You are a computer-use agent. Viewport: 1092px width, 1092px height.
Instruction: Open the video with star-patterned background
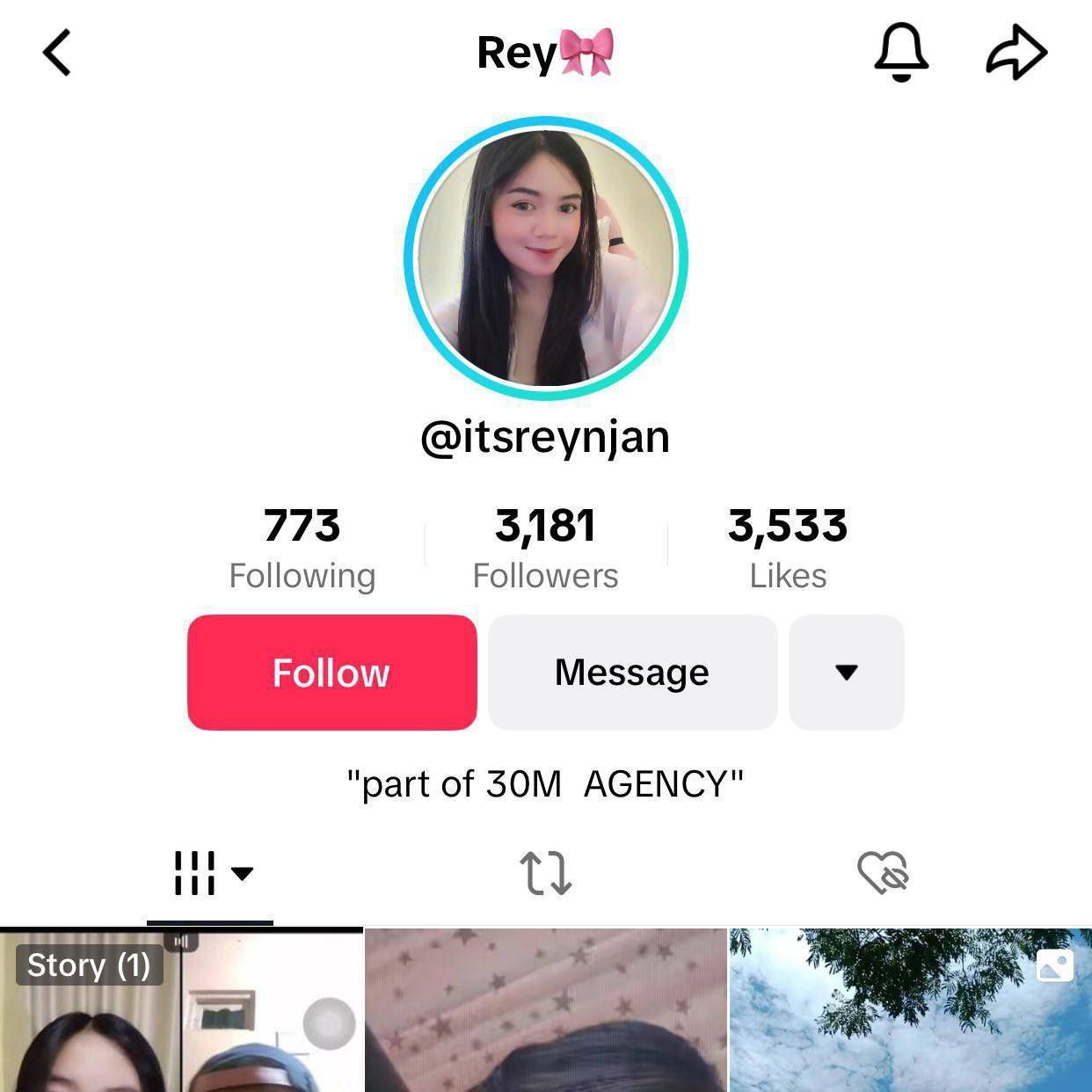(x=545, y=1011)
